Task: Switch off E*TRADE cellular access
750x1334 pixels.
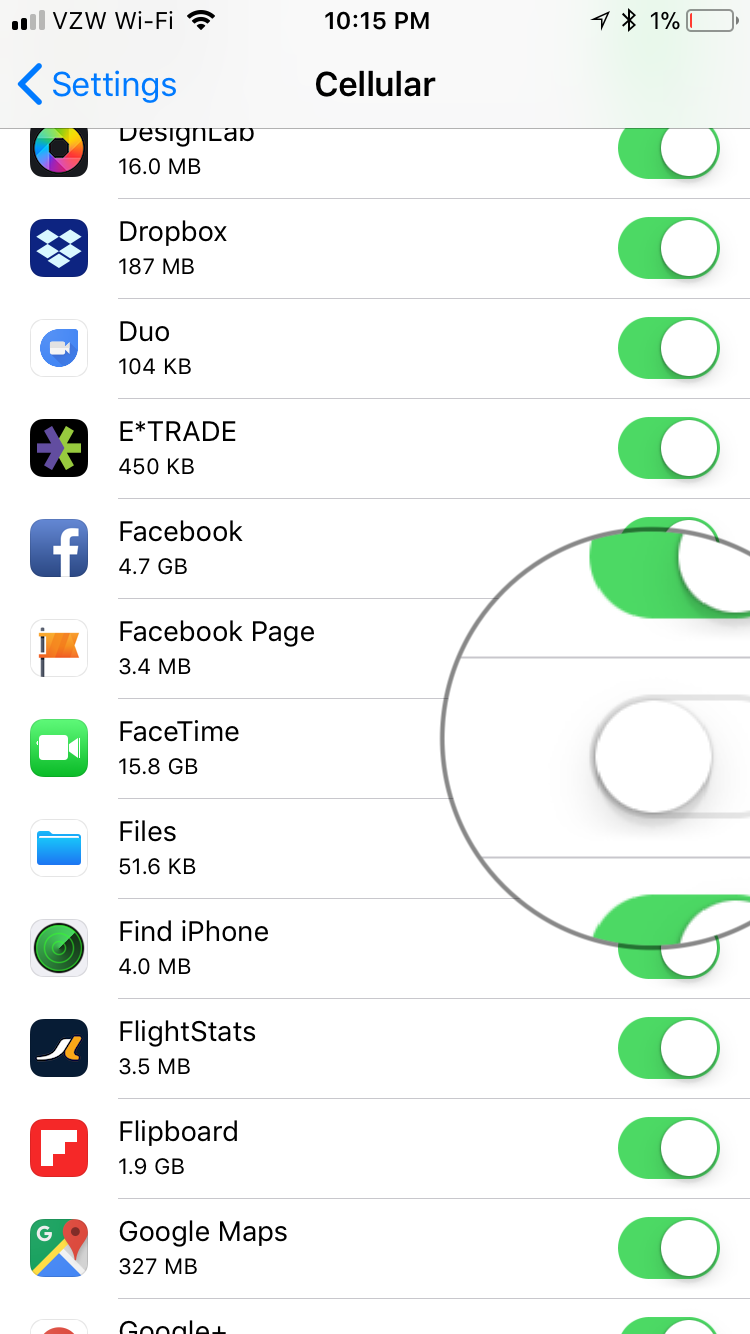Action: (x=668, y=448)
